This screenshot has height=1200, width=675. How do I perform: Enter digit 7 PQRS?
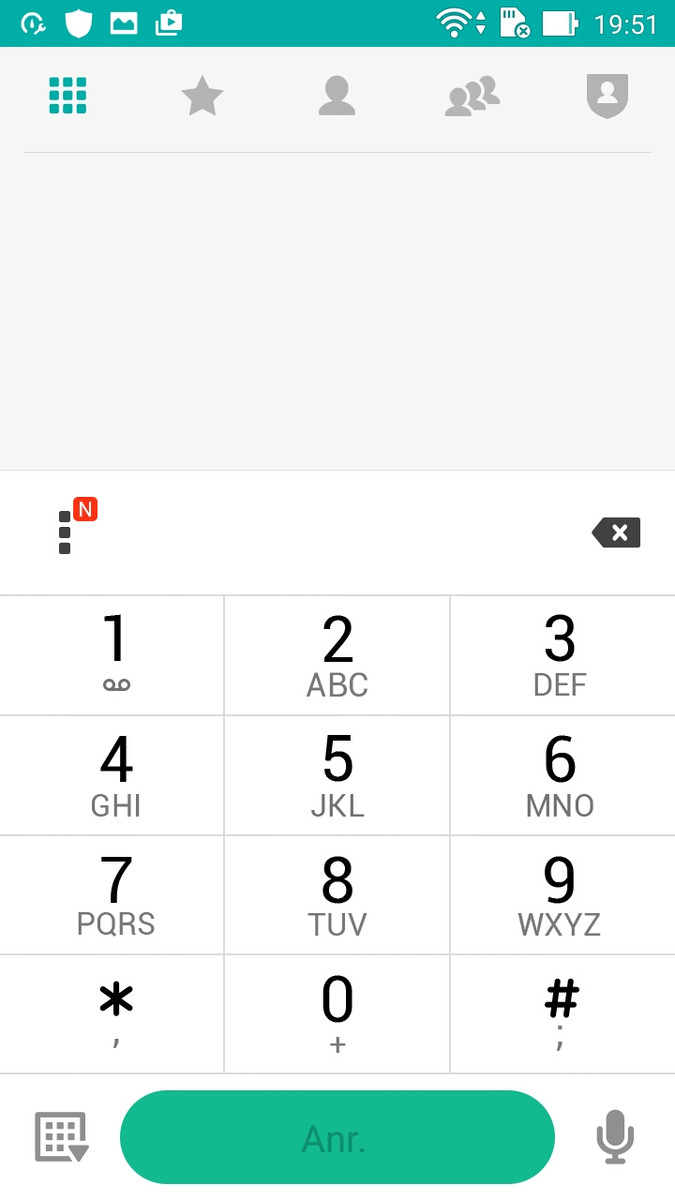coord(112,896)
